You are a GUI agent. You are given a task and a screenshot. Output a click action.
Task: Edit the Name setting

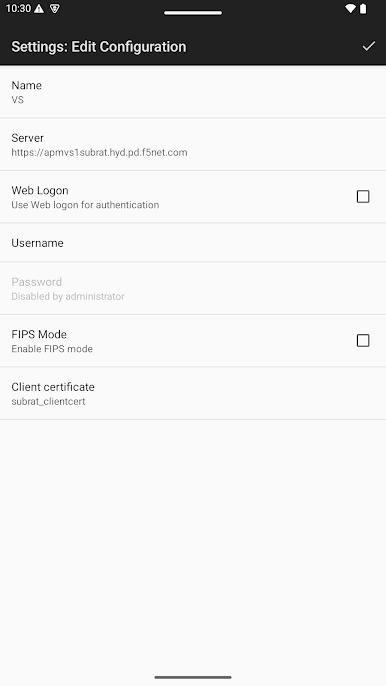click(193, 92)
